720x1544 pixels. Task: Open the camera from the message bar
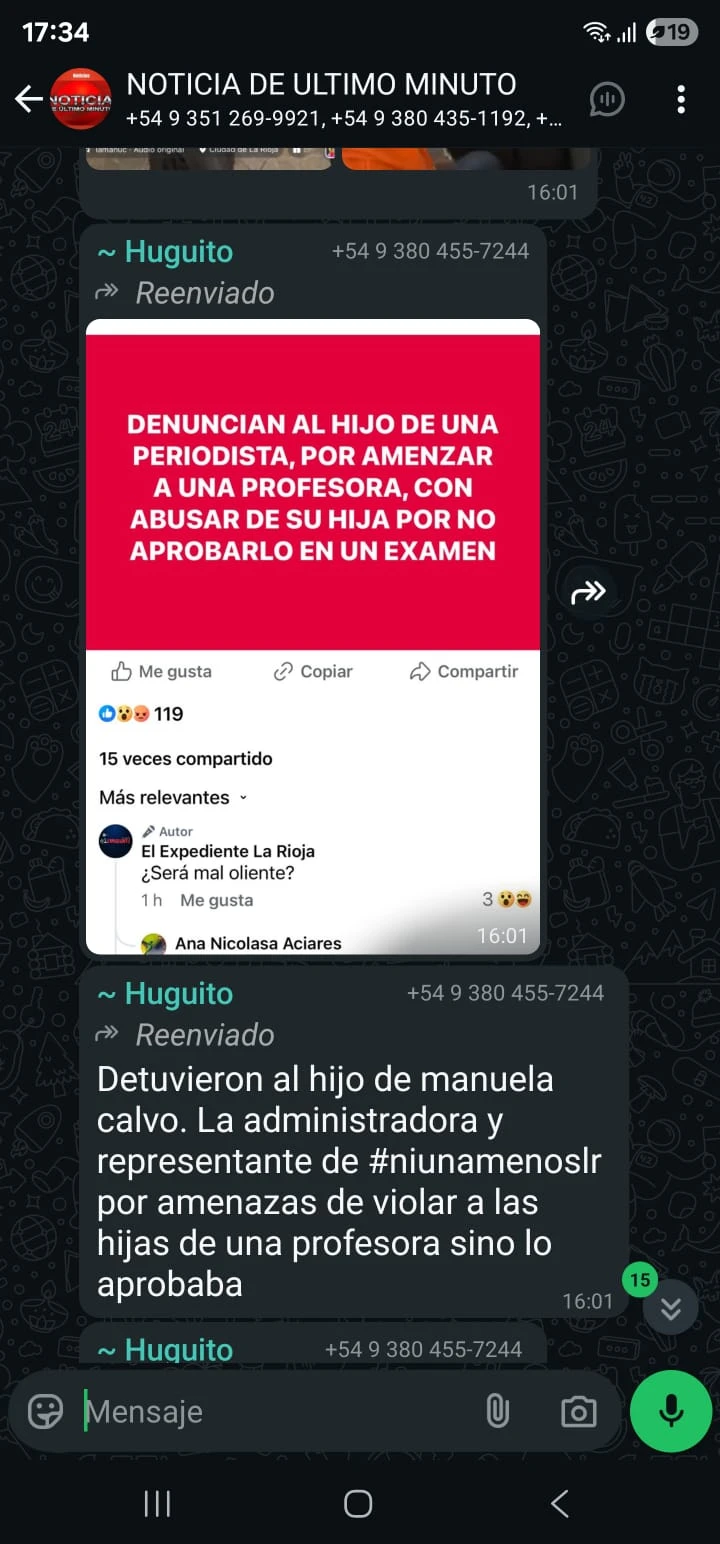[578, 1411]
